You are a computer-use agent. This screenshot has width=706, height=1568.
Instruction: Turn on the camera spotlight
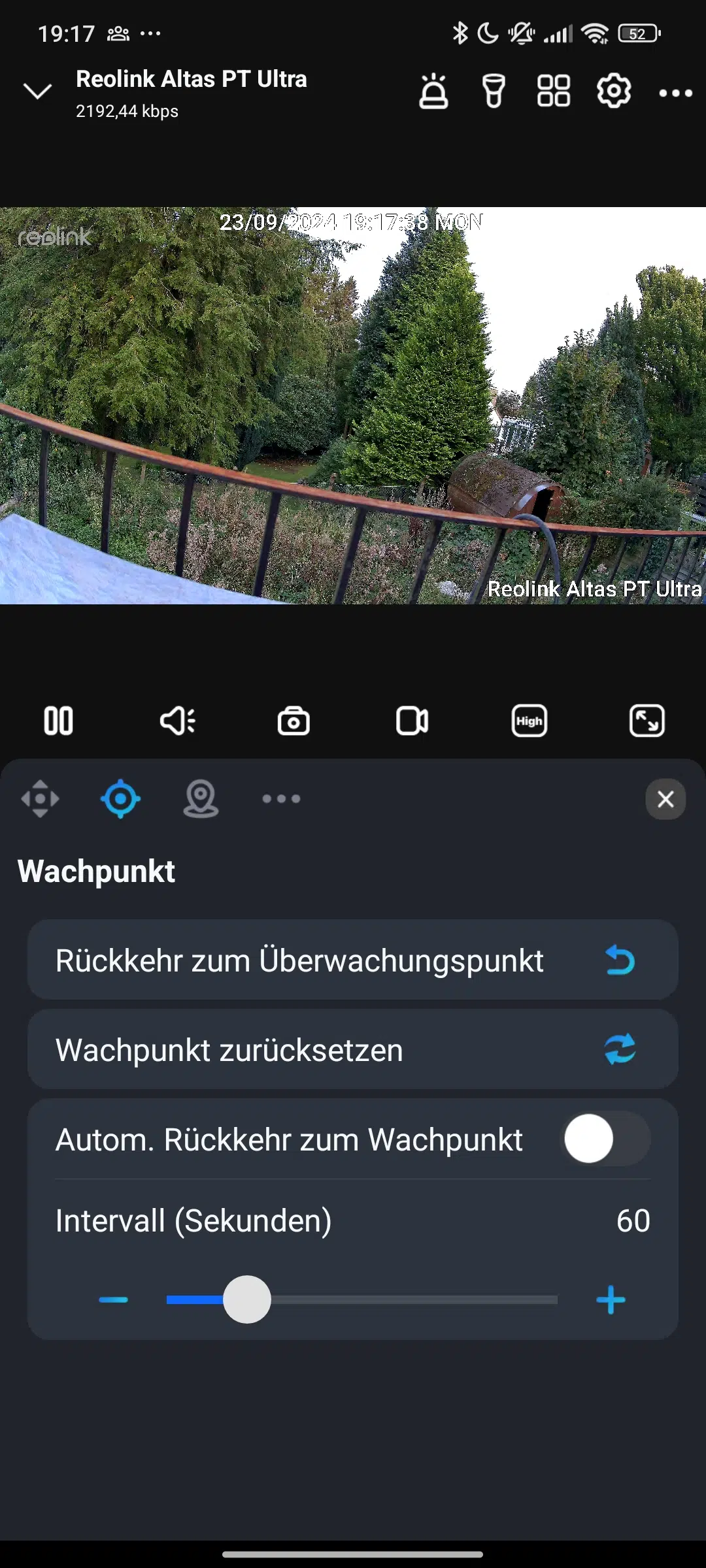(x=494, y=91)
